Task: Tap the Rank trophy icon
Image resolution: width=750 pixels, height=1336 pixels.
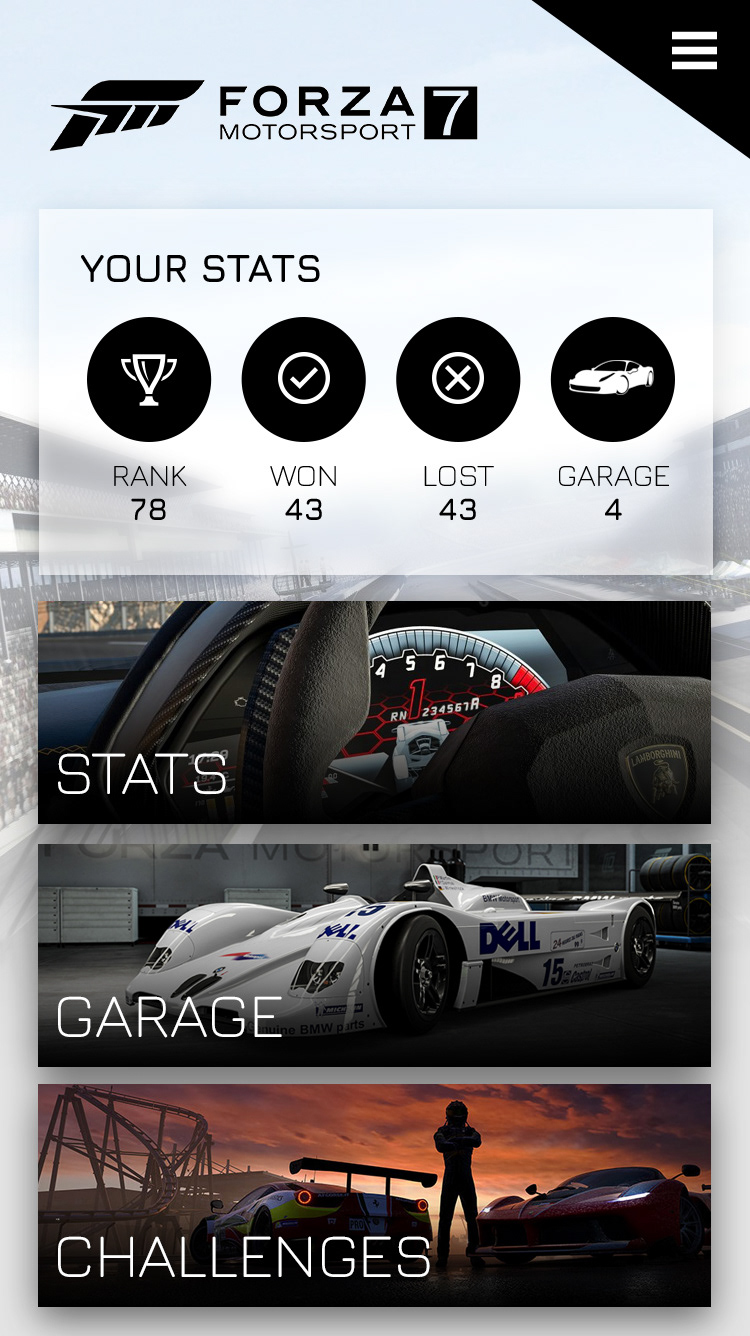Action: (149, 379)
